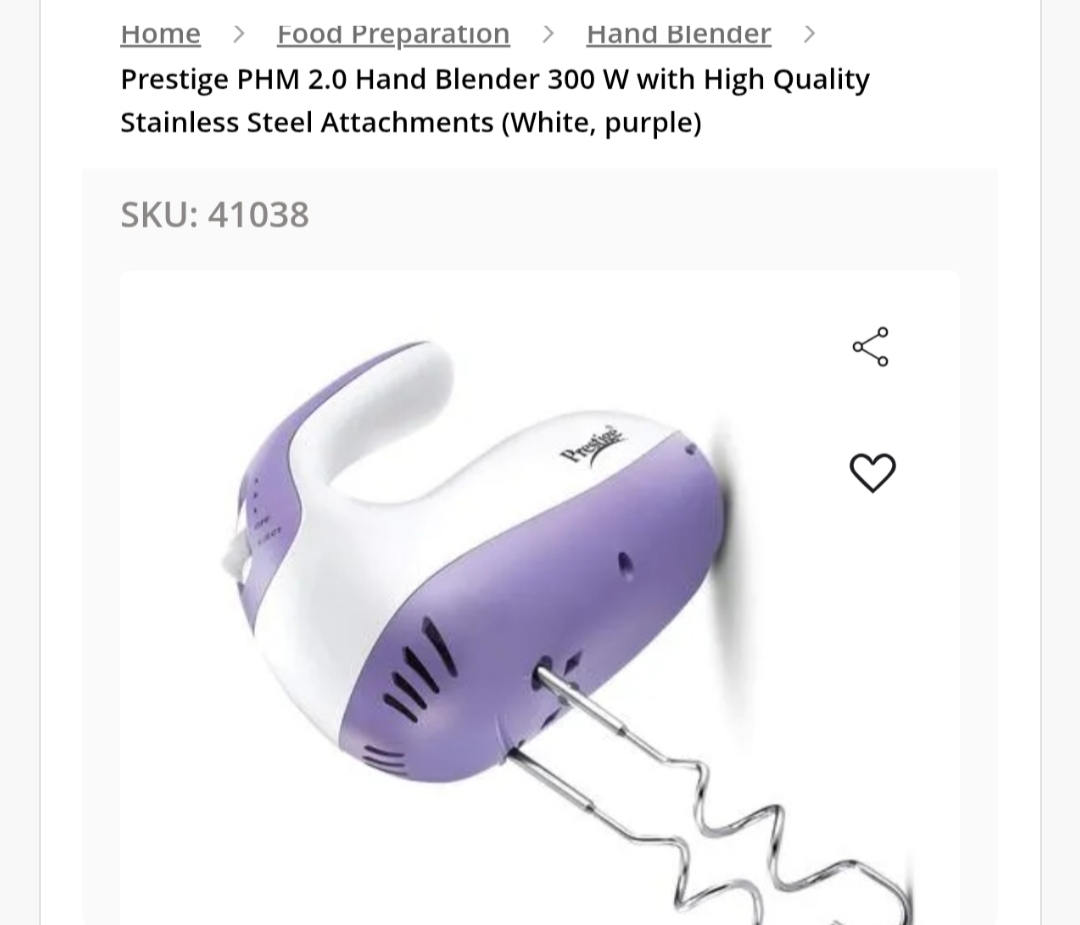The image size is (1080, 925).
Task: Go to the Home breadcrumb link
Action: 160,34
